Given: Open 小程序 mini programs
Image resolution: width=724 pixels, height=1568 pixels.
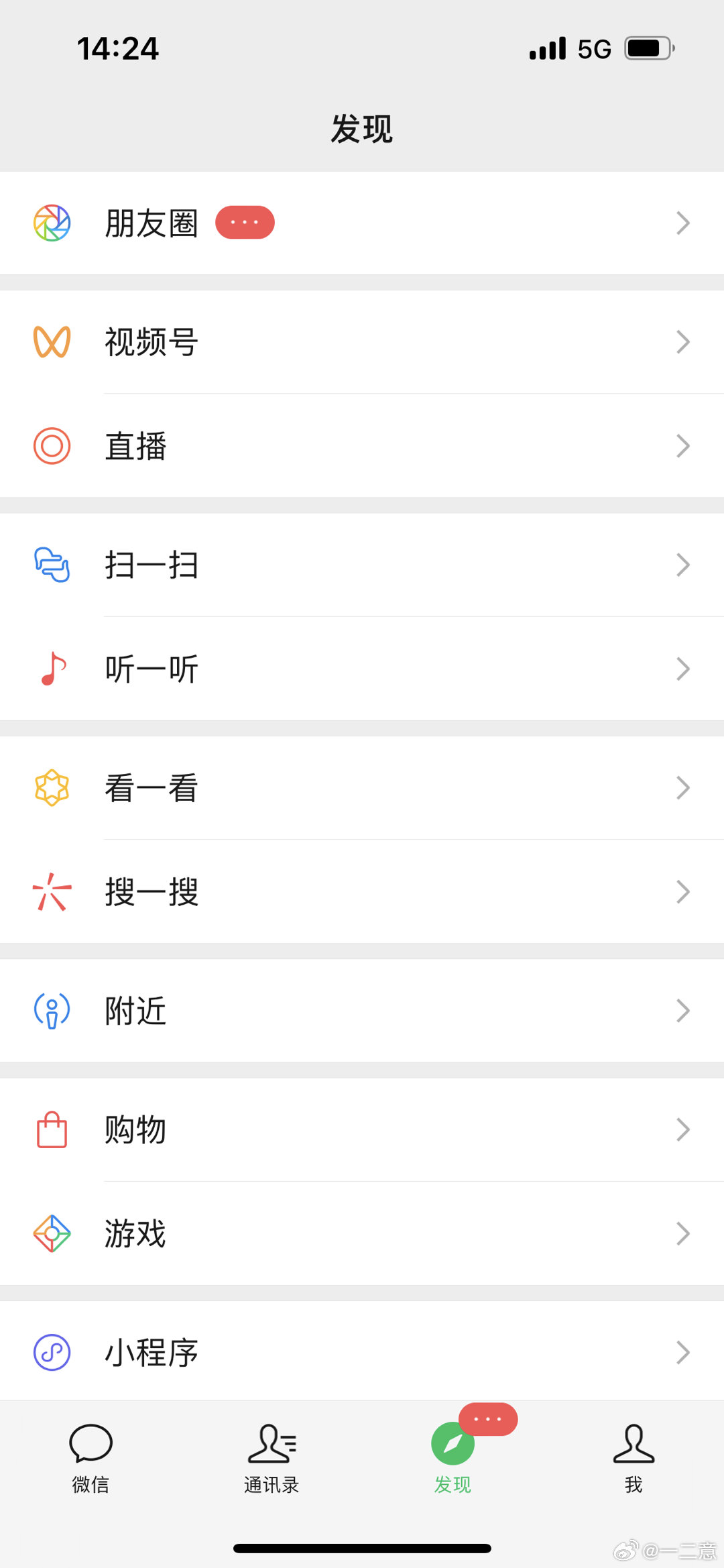Looking at the screenshot, I should (362, 1352).
